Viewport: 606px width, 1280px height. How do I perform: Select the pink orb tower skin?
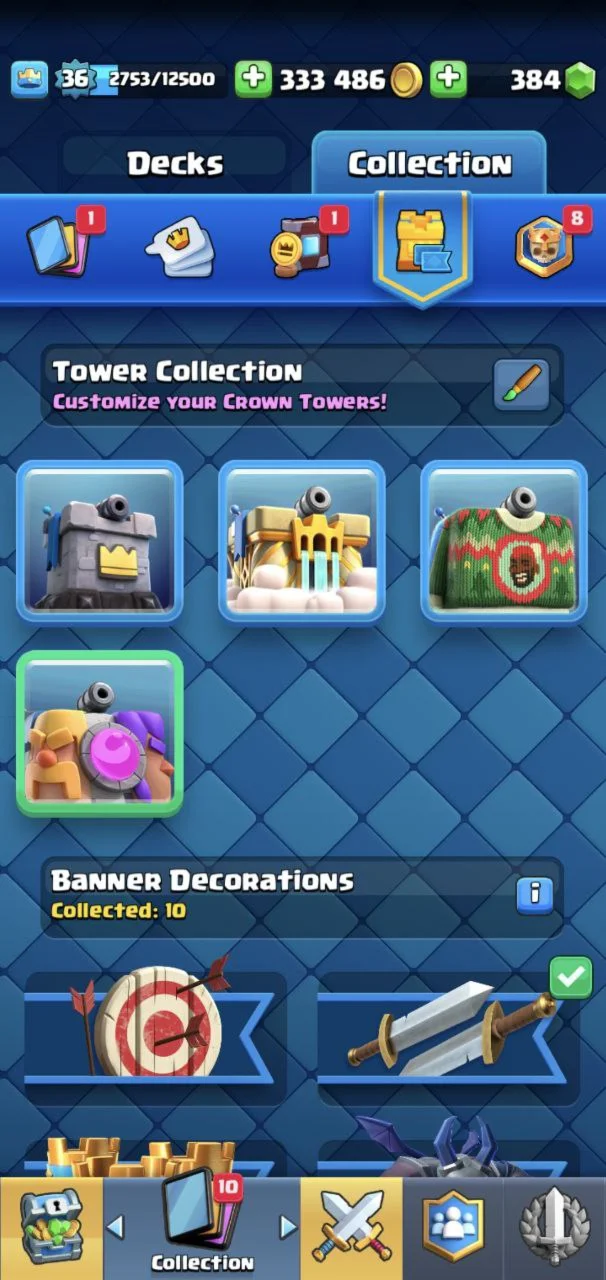coord(100,734)
